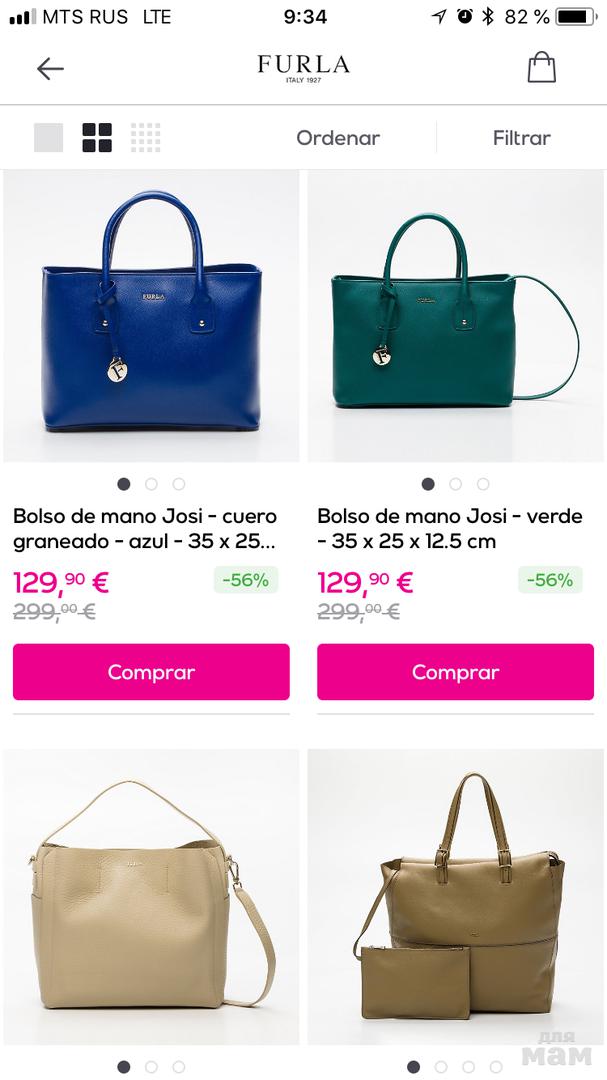This screenshot has height=1080, width=607.
Task: Open the blue Josi handbag product
Action: 152,318
